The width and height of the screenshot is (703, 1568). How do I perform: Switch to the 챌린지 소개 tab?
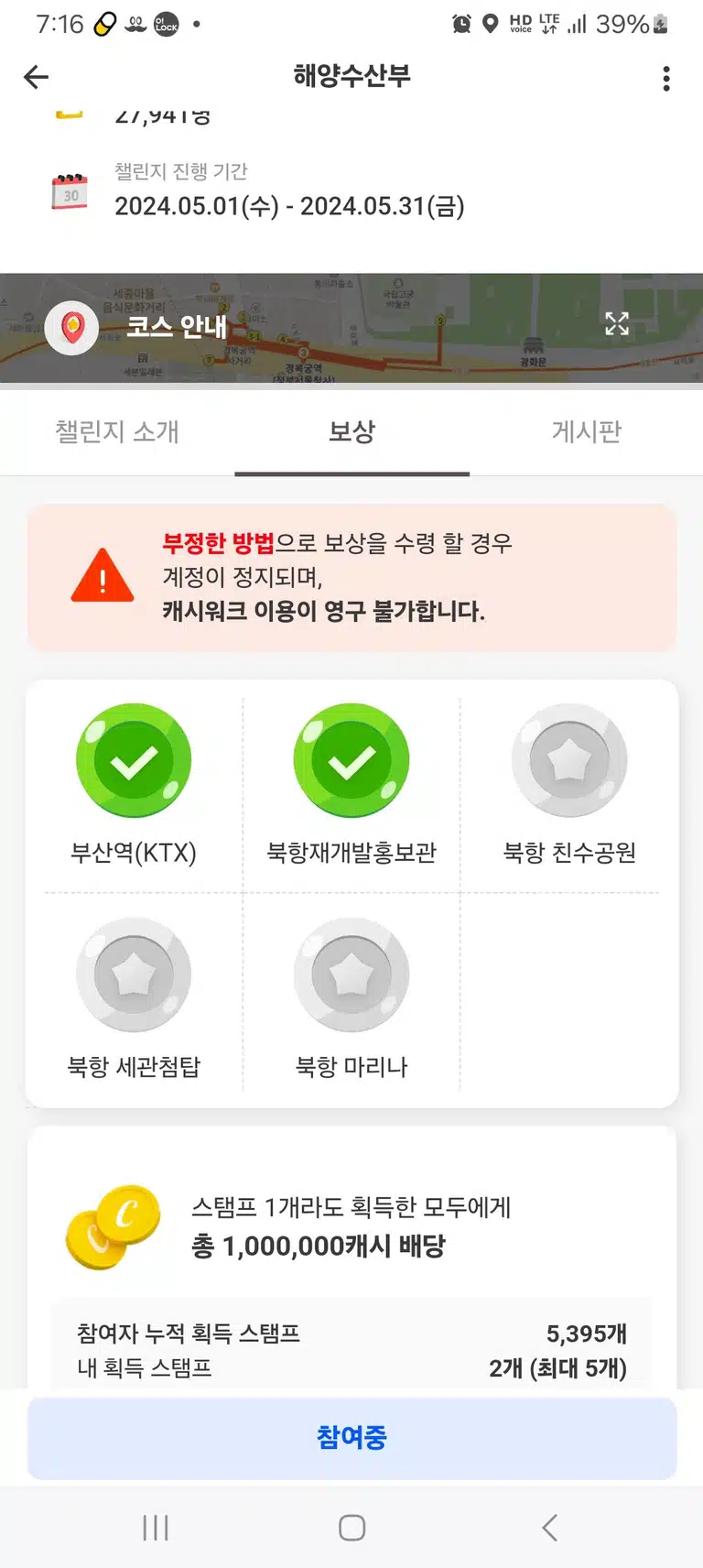[x=117, y=431]
